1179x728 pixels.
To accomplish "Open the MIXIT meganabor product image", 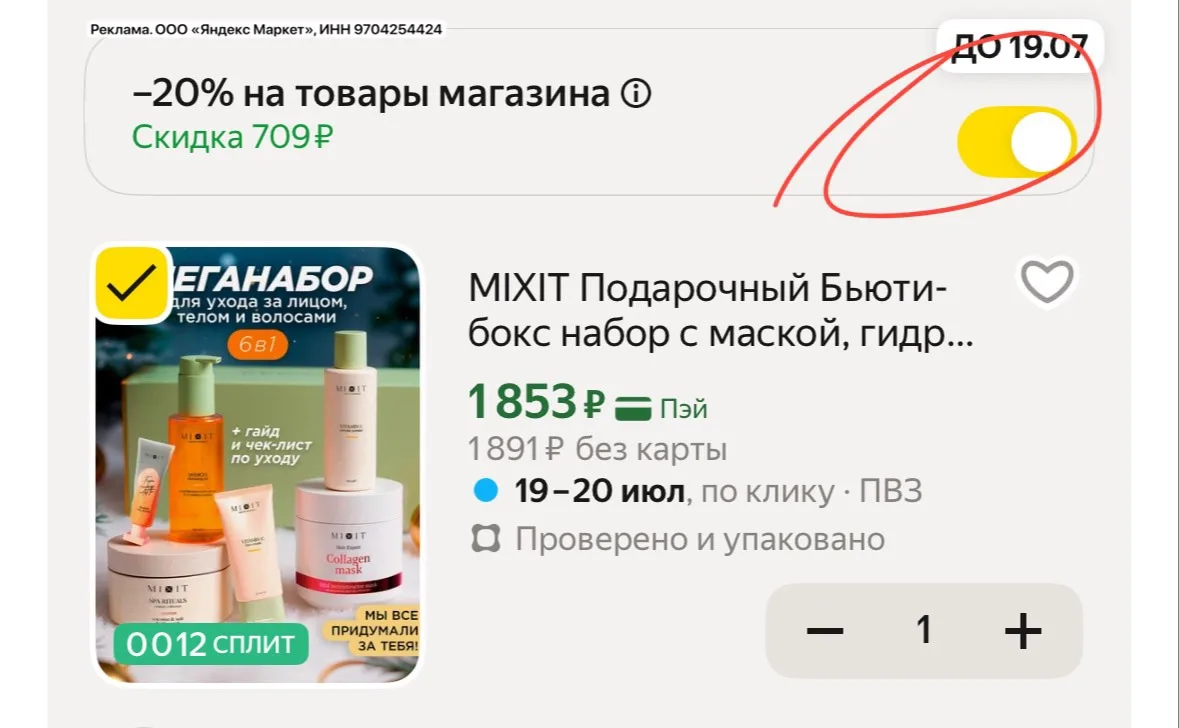I will click(257, 465).
